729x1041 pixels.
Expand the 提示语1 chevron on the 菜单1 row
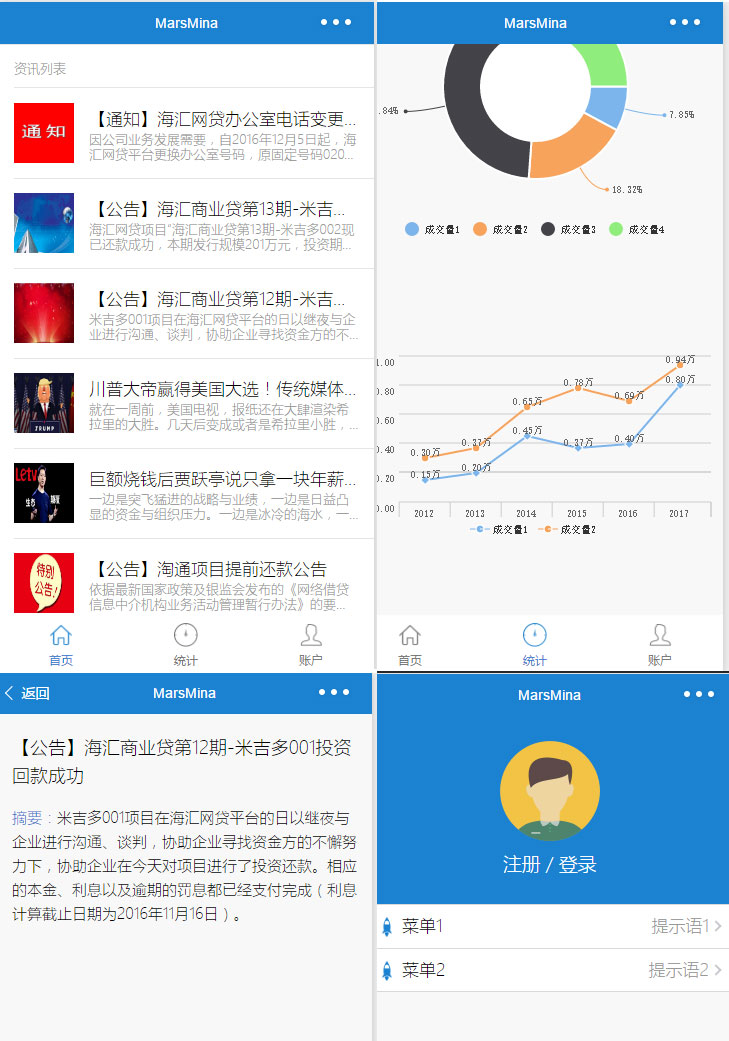coord(717,924)
